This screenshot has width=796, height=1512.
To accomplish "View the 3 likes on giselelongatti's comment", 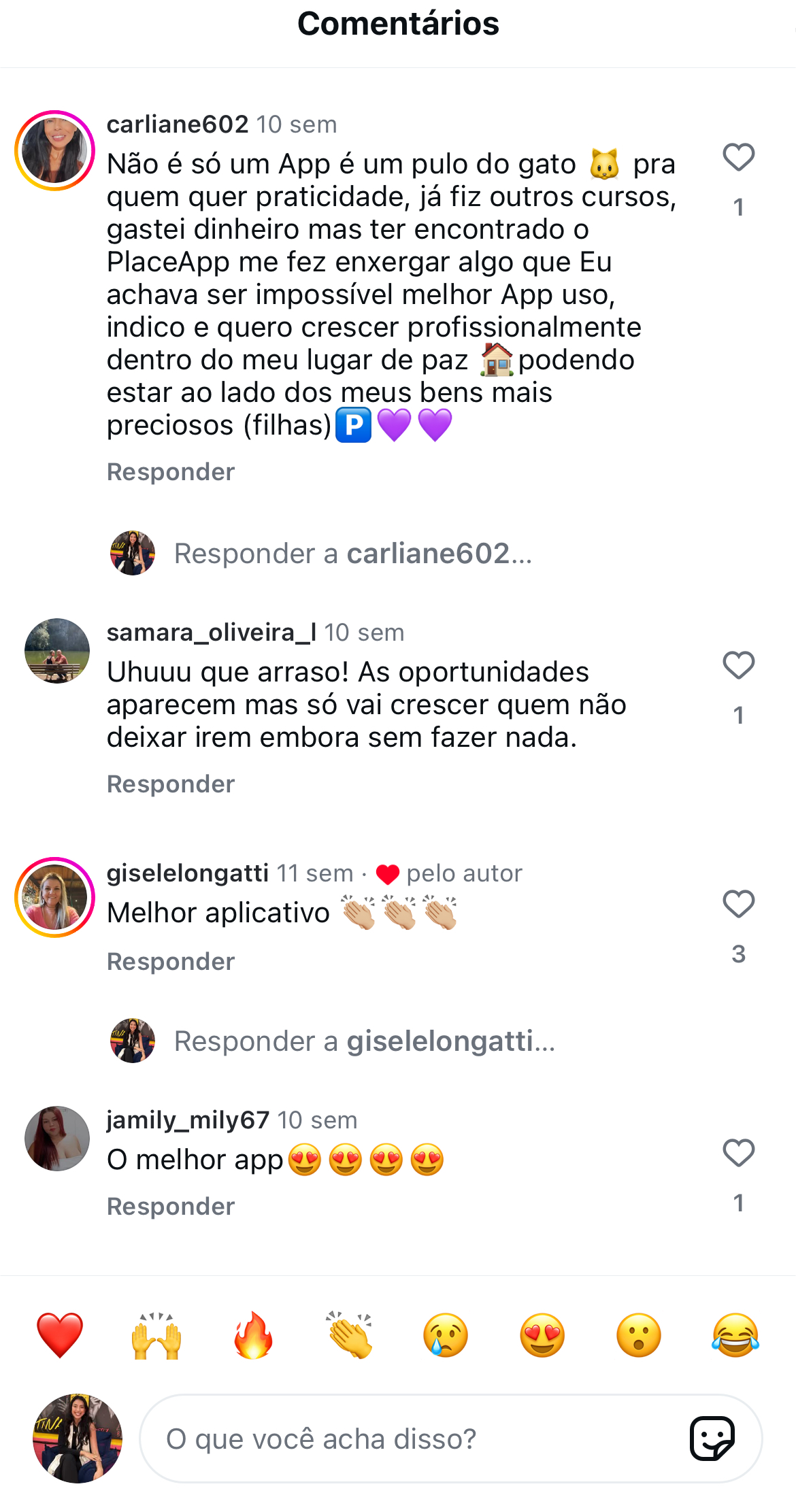I will (738, 952).
